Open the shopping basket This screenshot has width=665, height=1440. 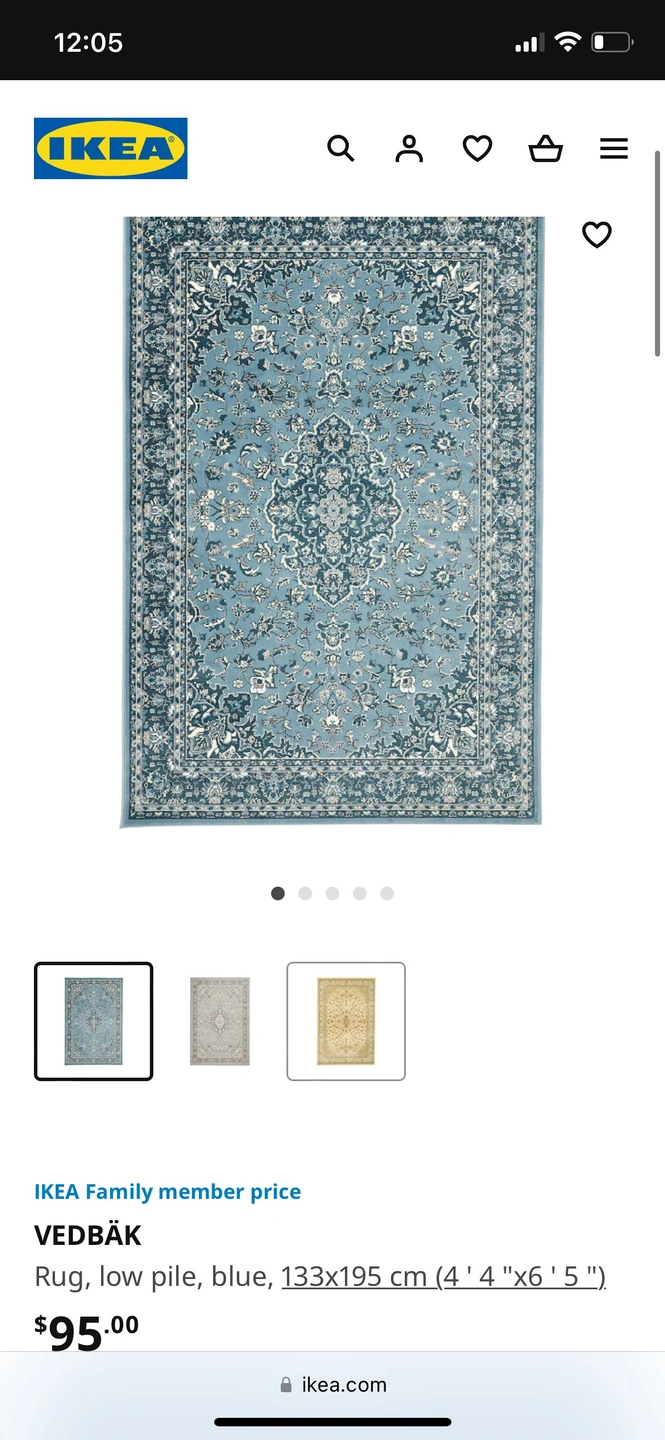pyautogui.click(x=545, y=149)
